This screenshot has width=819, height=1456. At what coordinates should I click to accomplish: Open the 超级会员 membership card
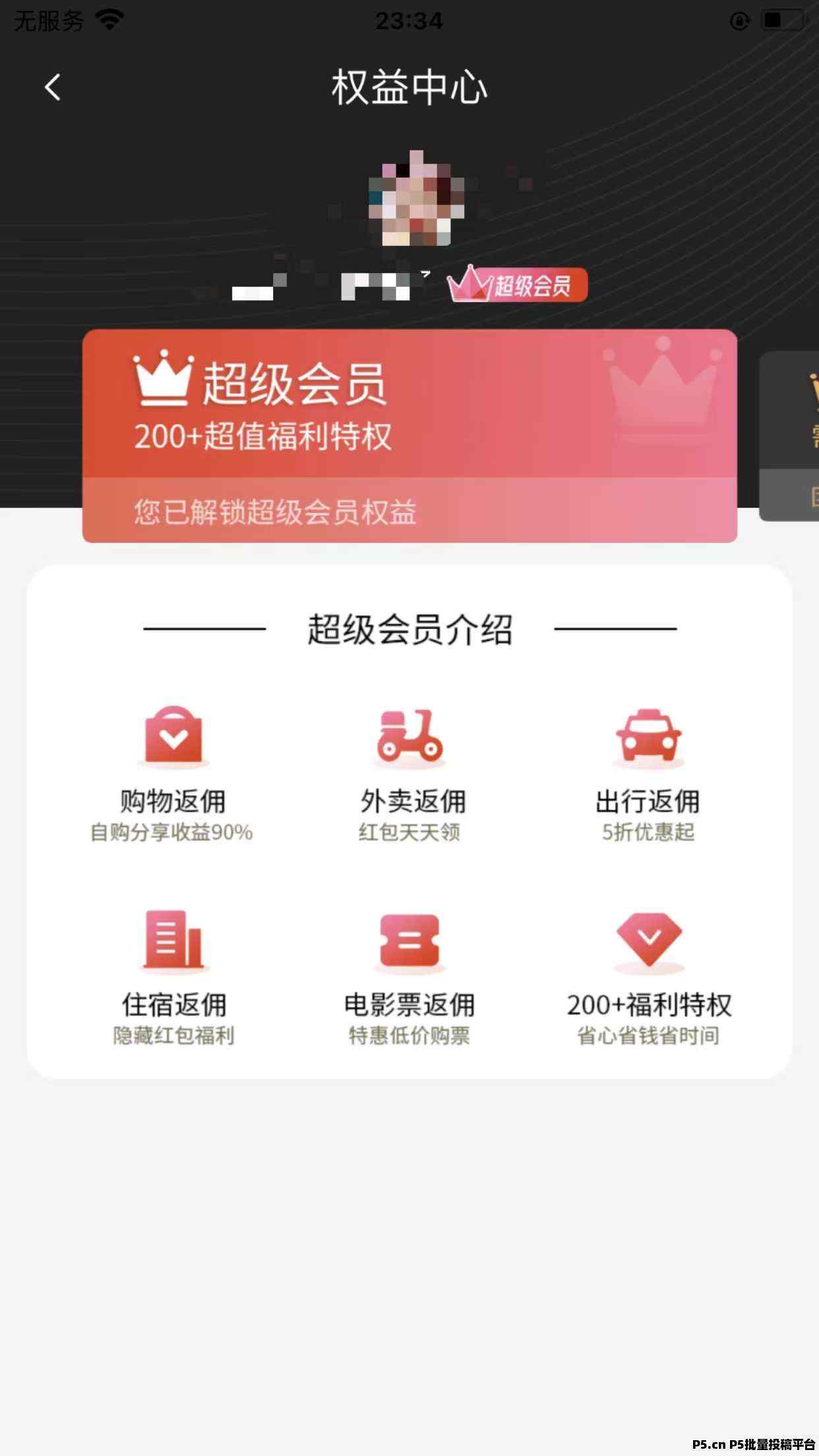point(409,435)
